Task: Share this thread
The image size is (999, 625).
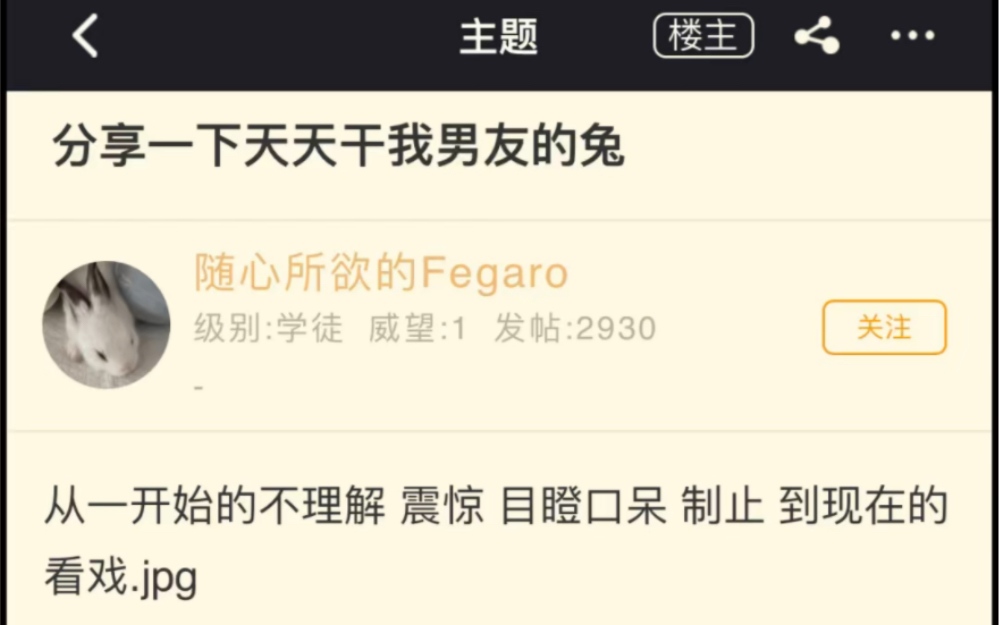Action: pyautogui.click(x=817, y=37)
